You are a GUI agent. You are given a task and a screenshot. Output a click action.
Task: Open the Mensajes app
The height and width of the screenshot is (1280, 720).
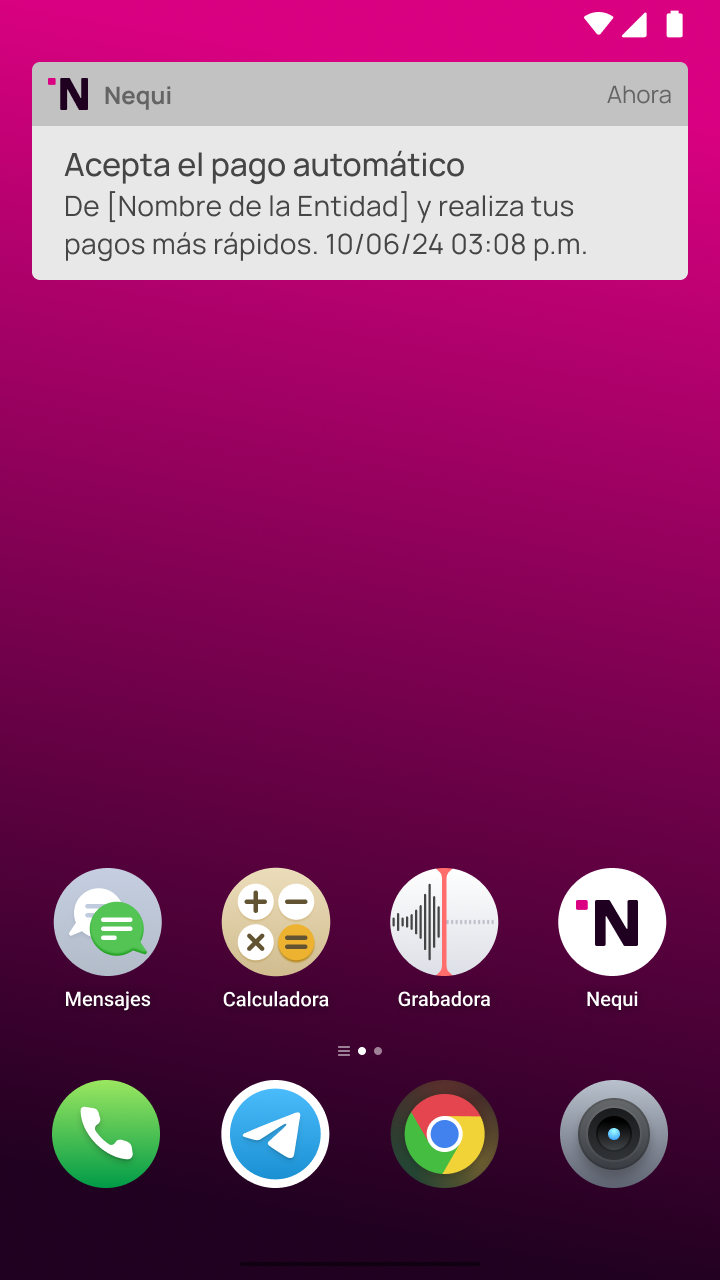point(108,922)
